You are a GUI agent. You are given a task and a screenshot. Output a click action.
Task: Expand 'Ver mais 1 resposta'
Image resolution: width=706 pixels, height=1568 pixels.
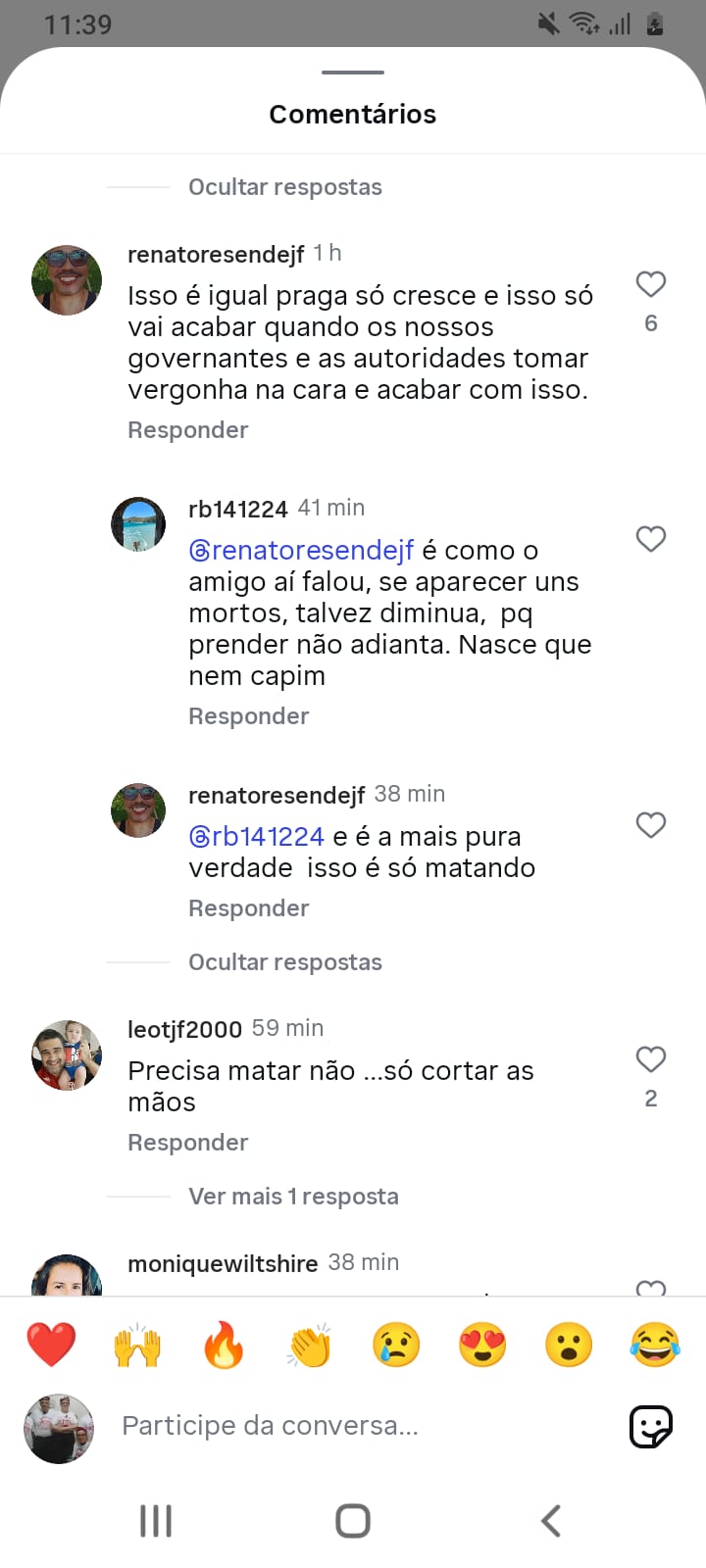tap(293, 1197)
